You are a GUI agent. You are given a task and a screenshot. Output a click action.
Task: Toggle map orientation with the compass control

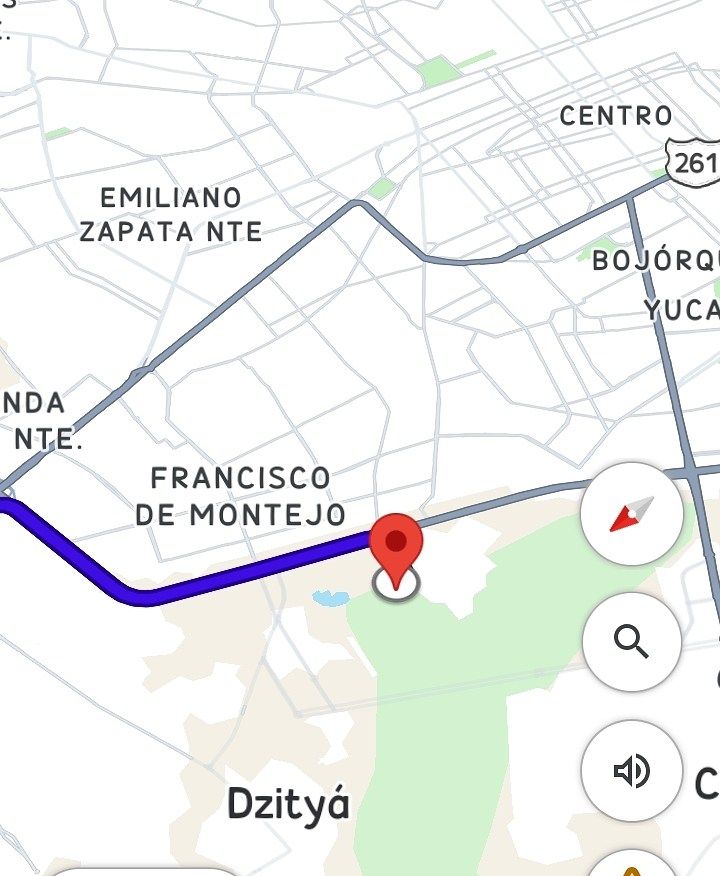tap(630, 511)
